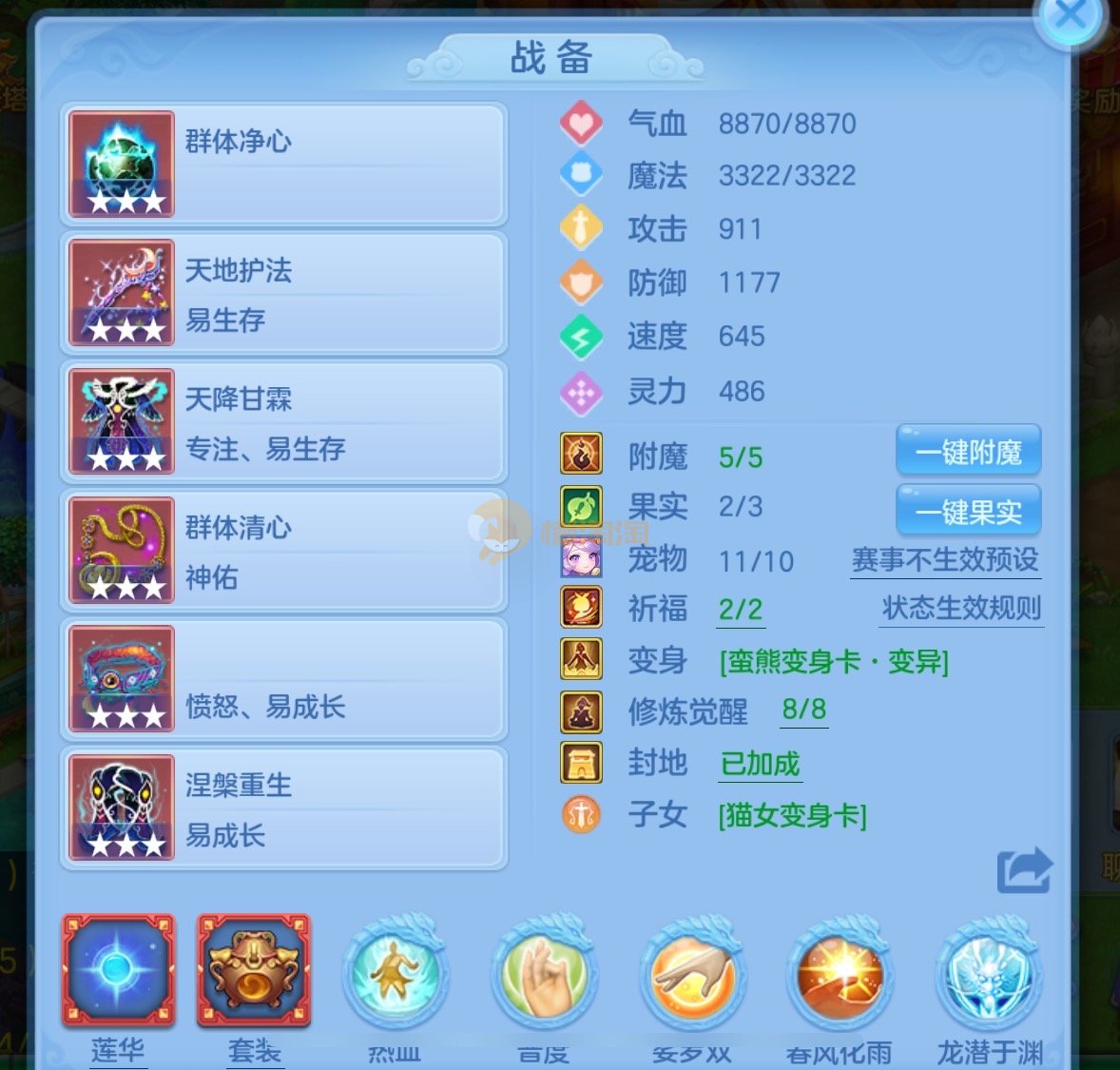Open the 祈福 2/2 details

741,610
